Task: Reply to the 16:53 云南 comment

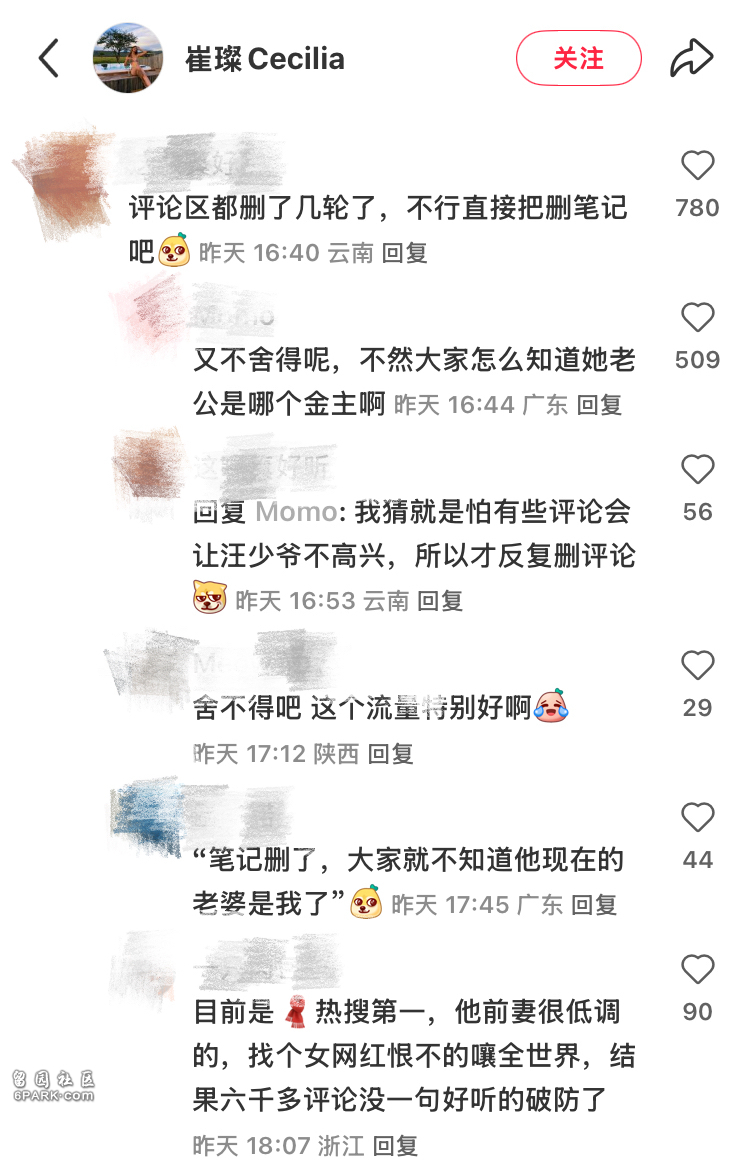Action: tap(440, 601)
